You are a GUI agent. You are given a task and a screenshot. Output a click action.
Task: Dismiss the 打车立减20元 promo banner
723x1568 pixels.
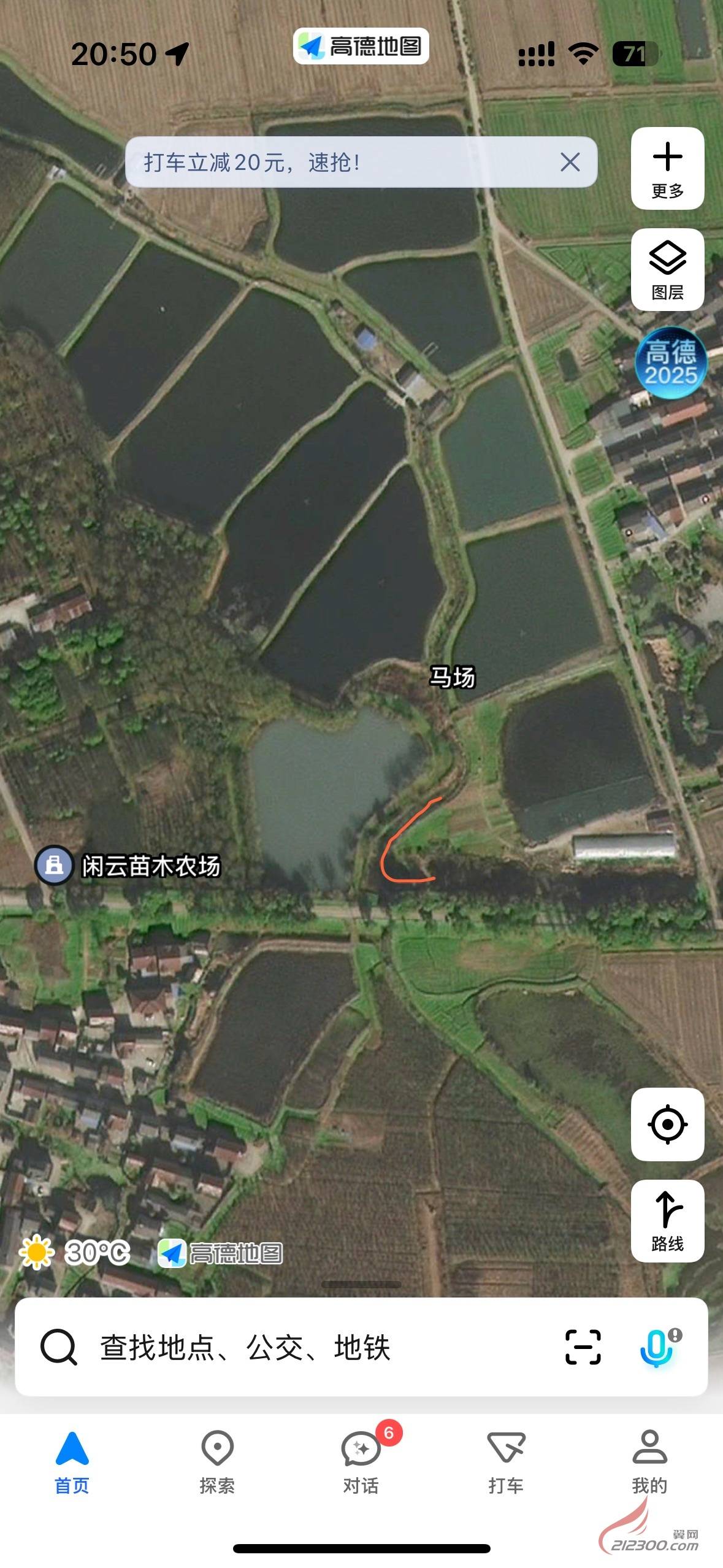tap(570, 162)
